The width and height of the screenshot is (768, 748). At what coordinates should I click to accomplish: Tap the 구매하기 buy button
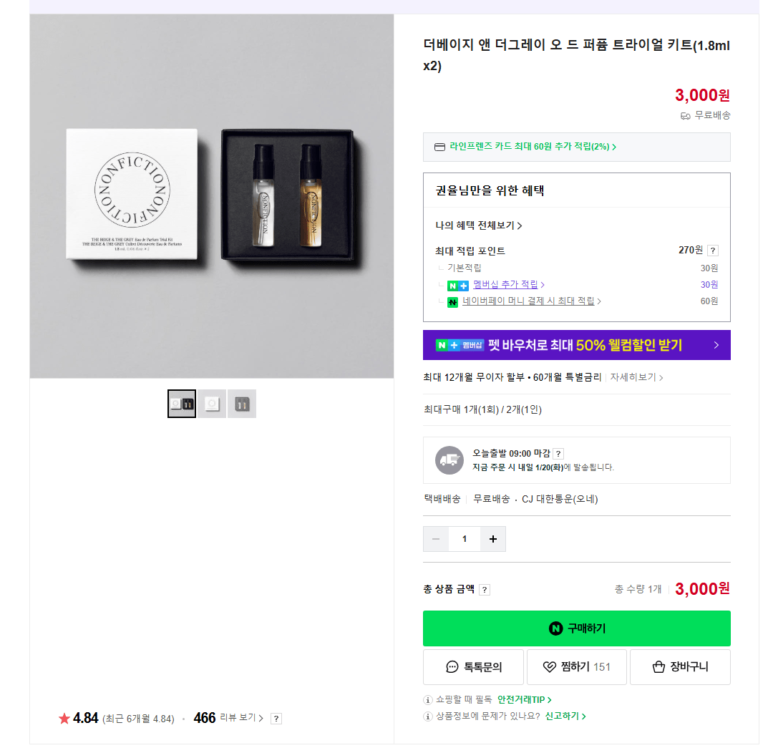pos(576,629)
